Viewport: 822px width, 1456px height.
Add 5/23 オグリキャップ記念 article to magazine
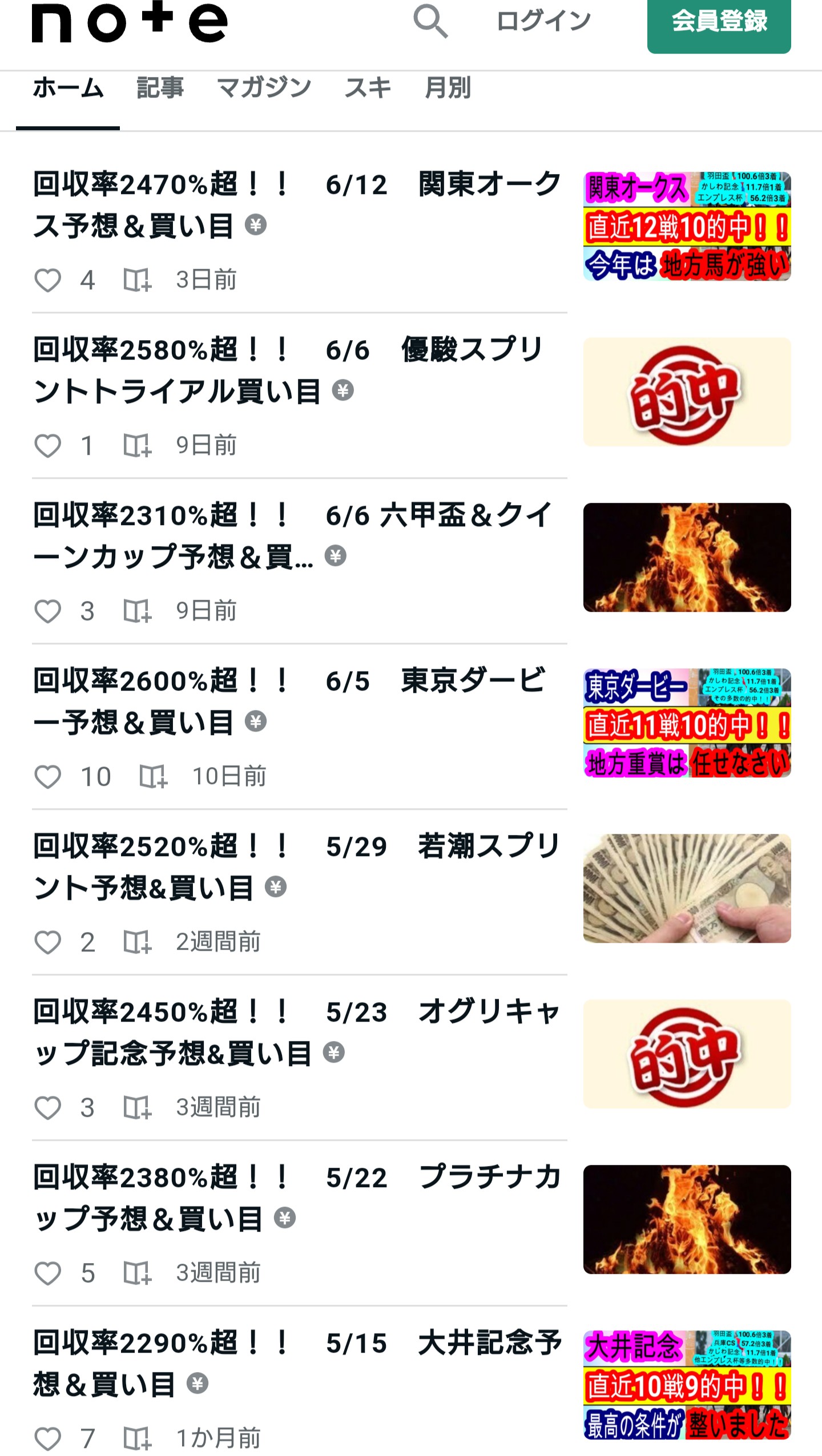click(x=138, y=1108)
